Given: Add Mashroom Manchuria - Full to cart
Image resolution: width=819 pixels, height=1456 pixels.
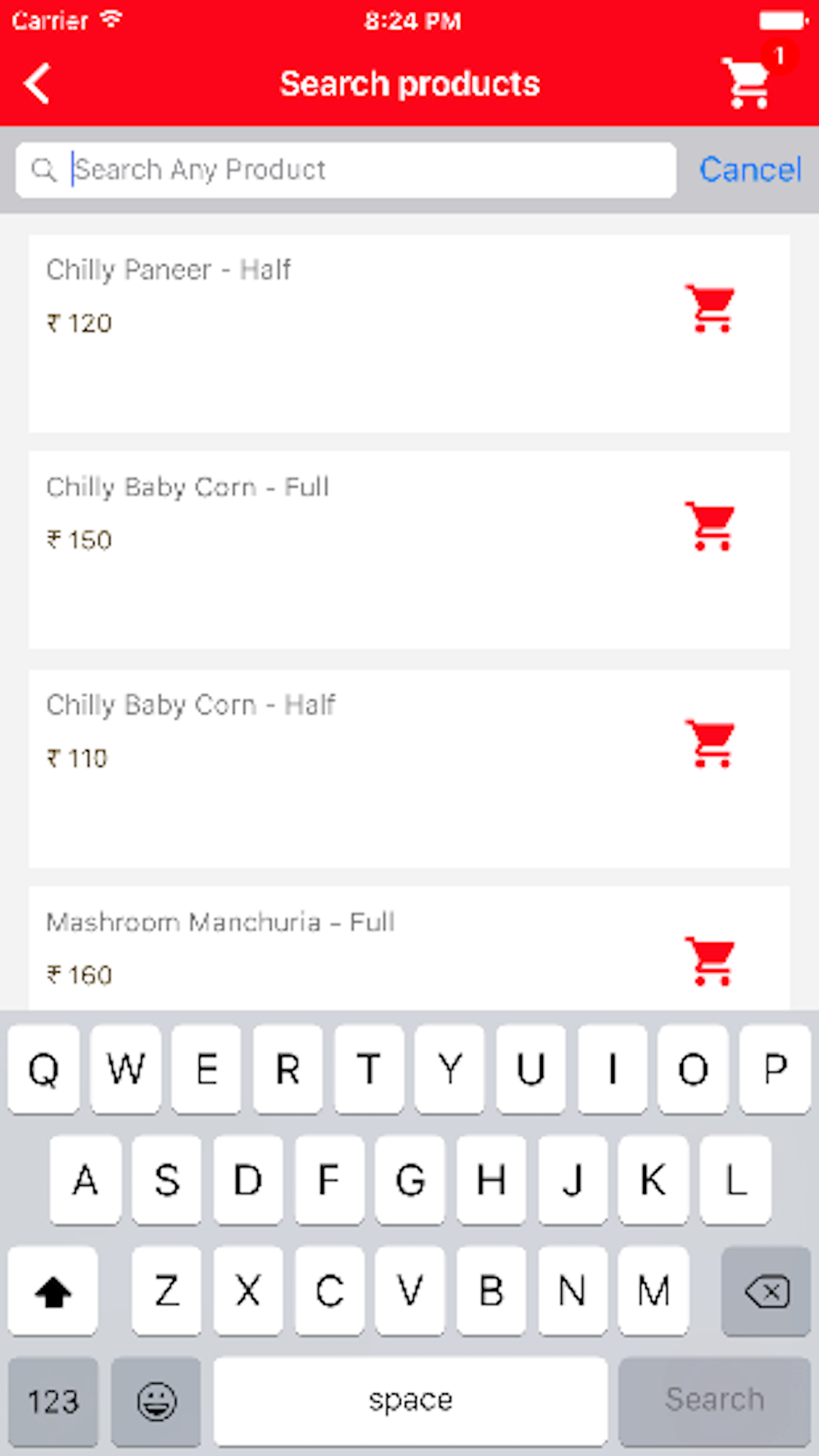Looking at the screenshot, I should click(x=710, y=961).
